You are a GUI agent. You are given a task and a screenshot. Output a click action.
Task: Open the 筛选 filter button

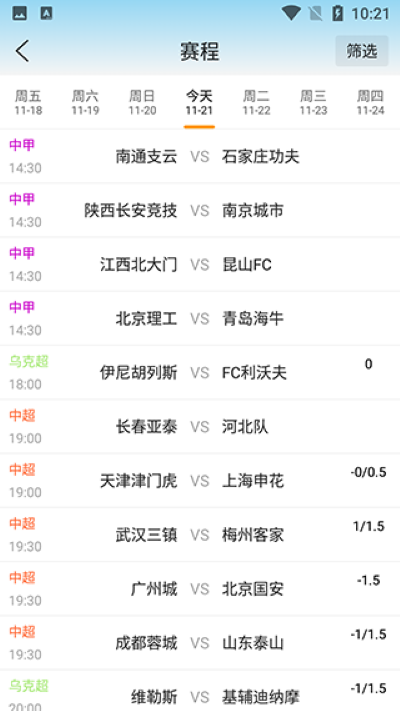[361, 51]
